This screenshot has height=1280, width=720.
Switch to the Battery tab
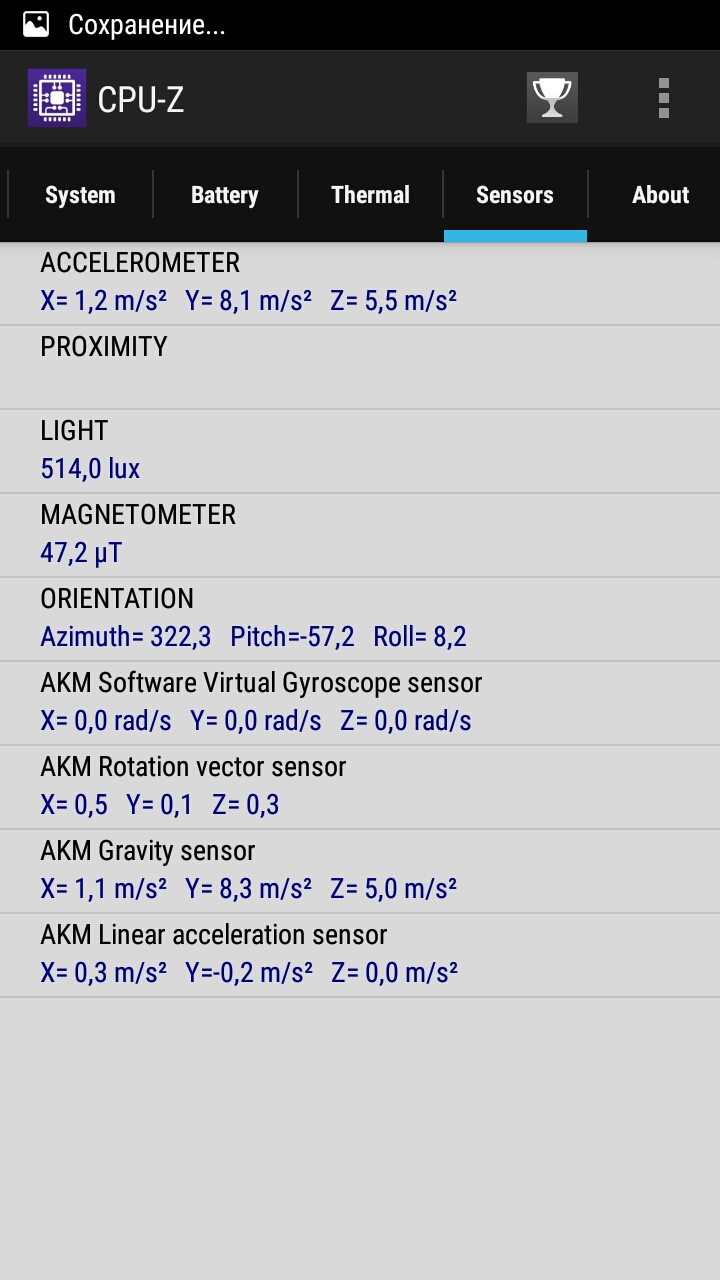click(225, 195)
